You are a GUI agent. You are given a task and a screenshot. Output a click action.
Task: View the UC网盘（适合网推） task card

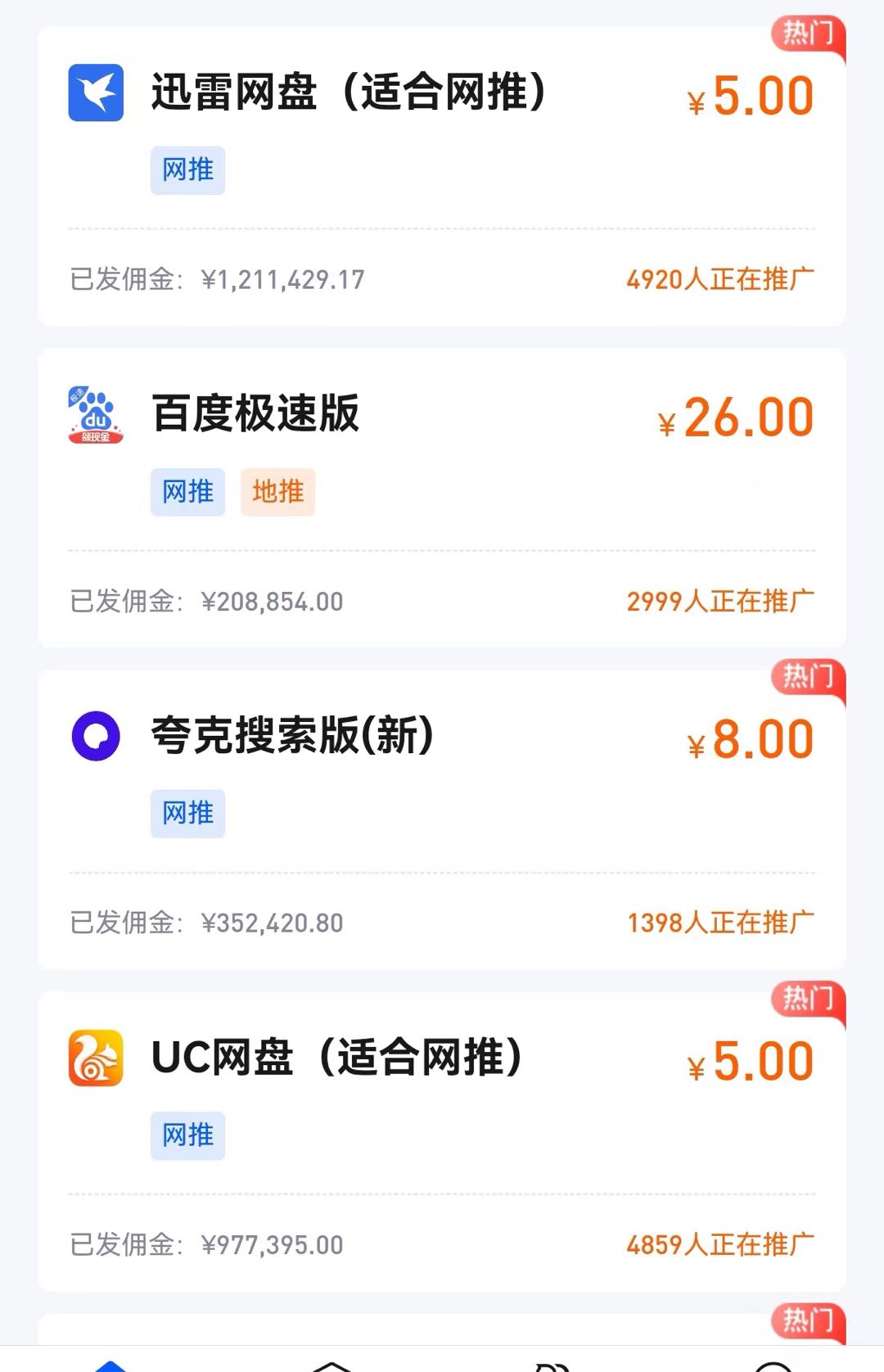click(336, 1057)
